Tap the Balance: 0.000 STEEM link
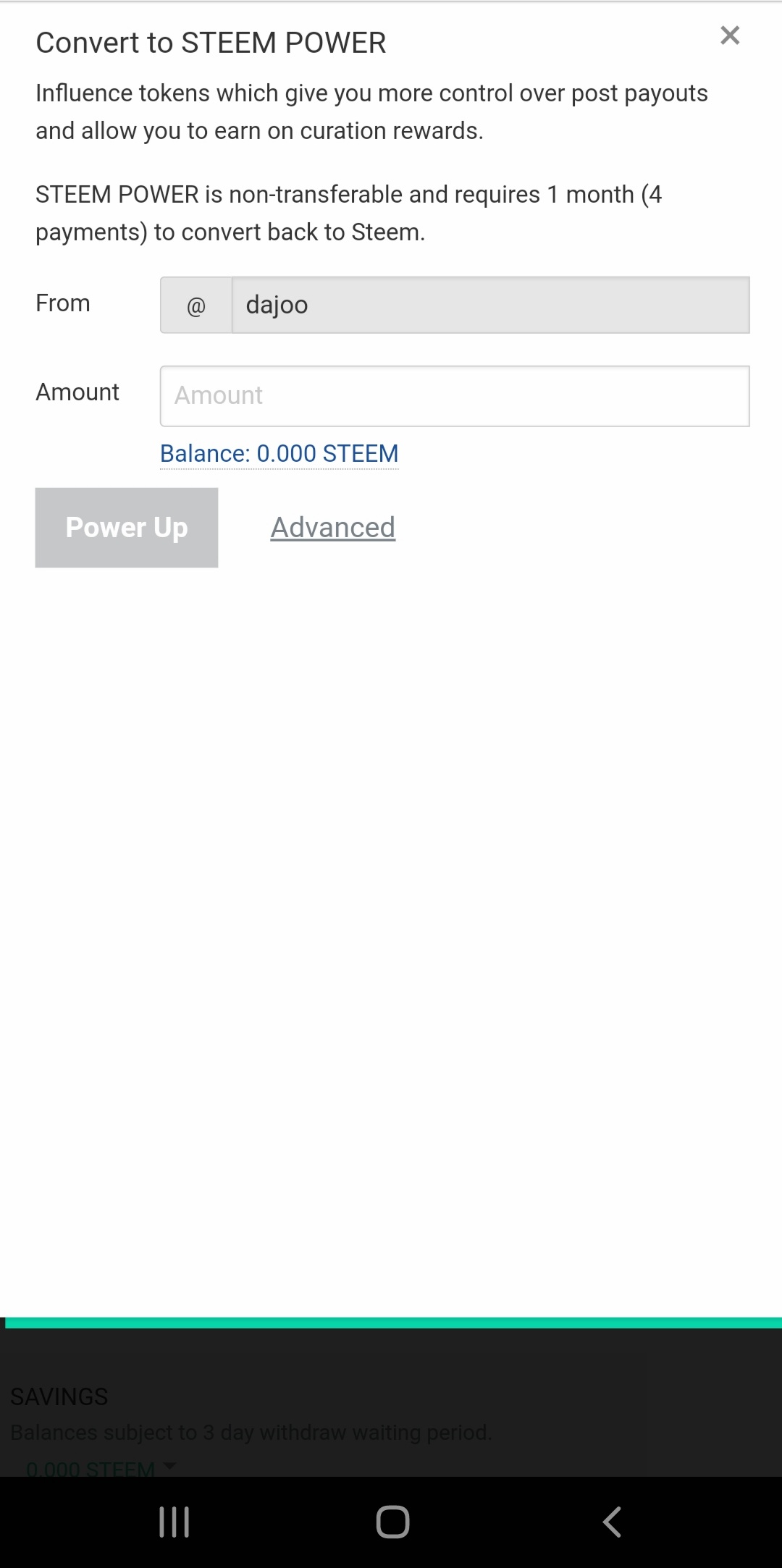Screen dimensions: 782x1568 click(279, 454)
